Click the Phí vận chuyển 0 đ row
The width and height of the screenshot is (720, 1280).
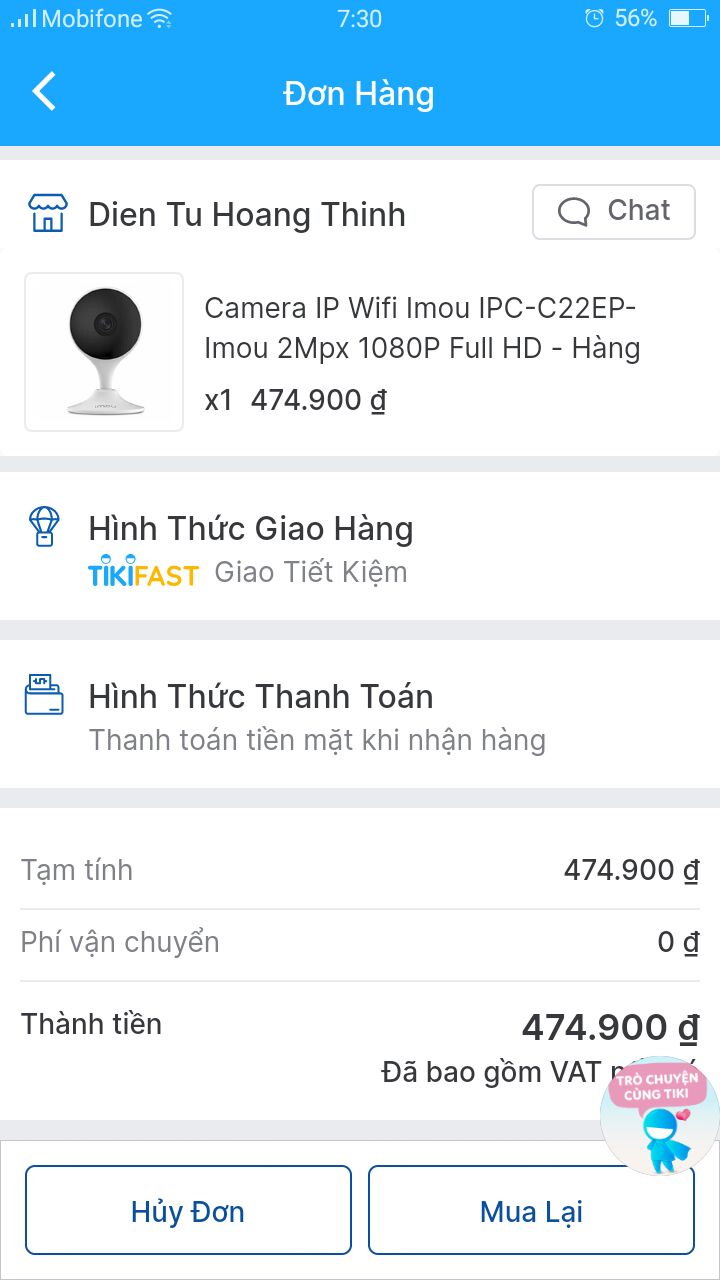(x=360, y=941)
